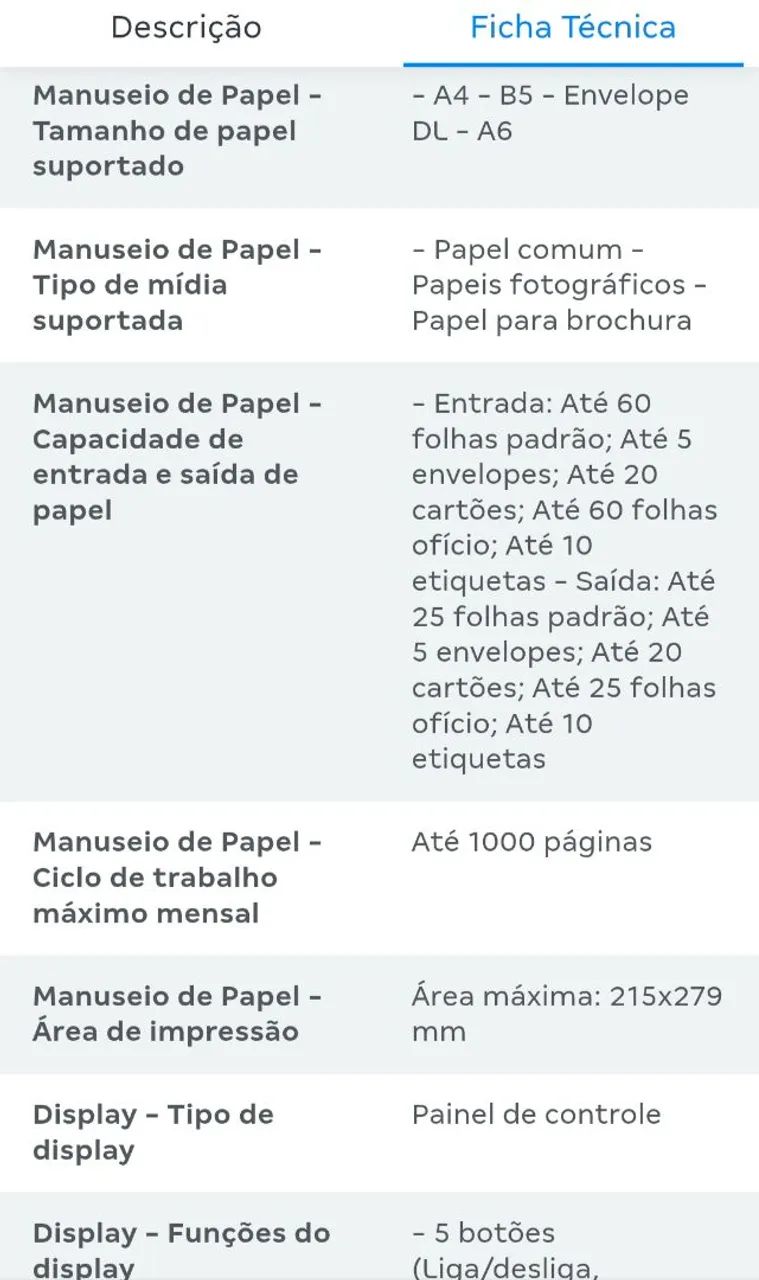Viewport: 759px width, 1280px height.
Task: Click 'Papel para brochura' in media types
Action: [550, 320]
